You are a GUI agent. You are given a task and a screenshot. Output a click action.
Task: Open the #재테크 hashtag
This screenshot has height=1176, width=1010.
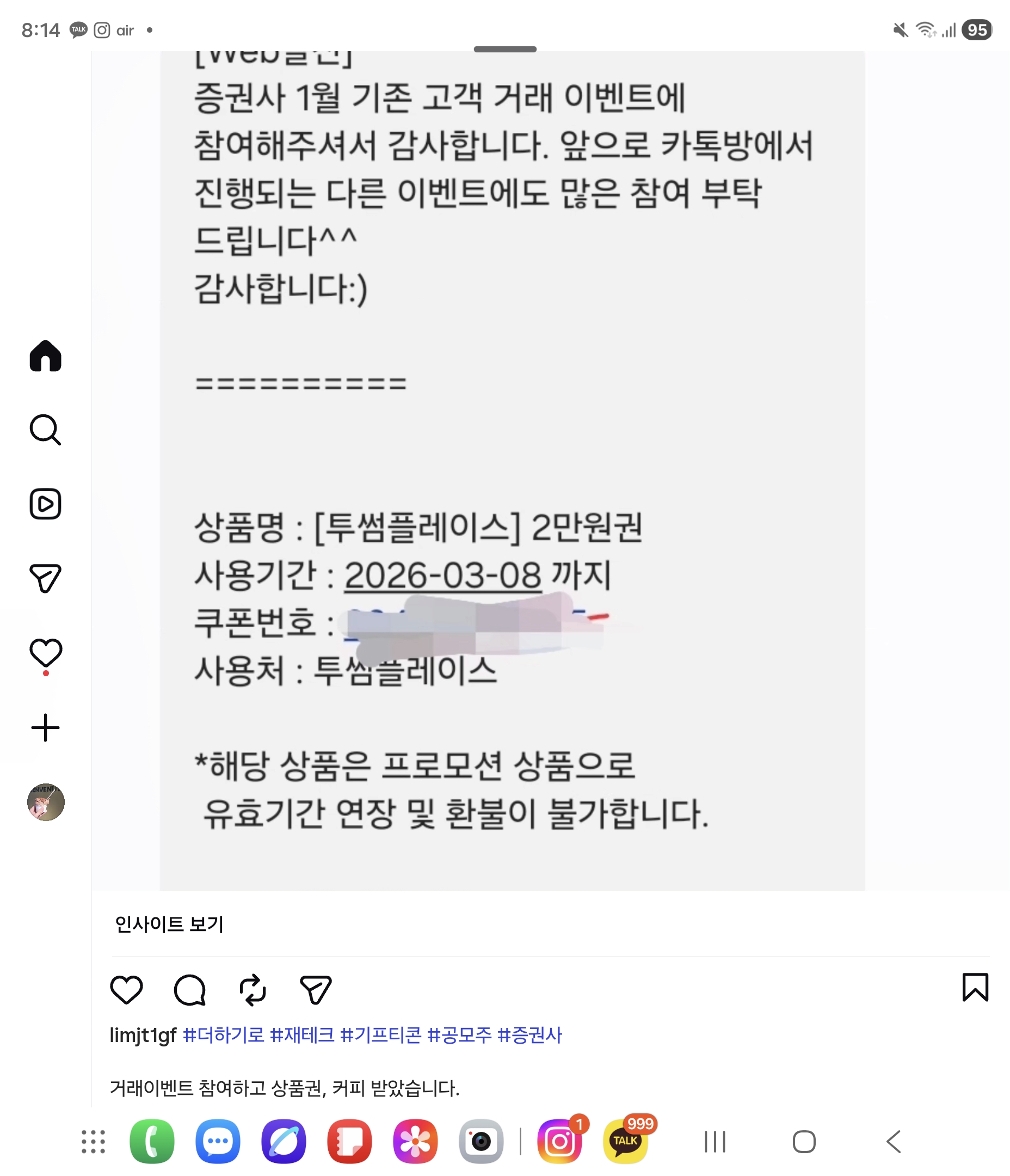pyautogui.click(x=304, y=1036)
